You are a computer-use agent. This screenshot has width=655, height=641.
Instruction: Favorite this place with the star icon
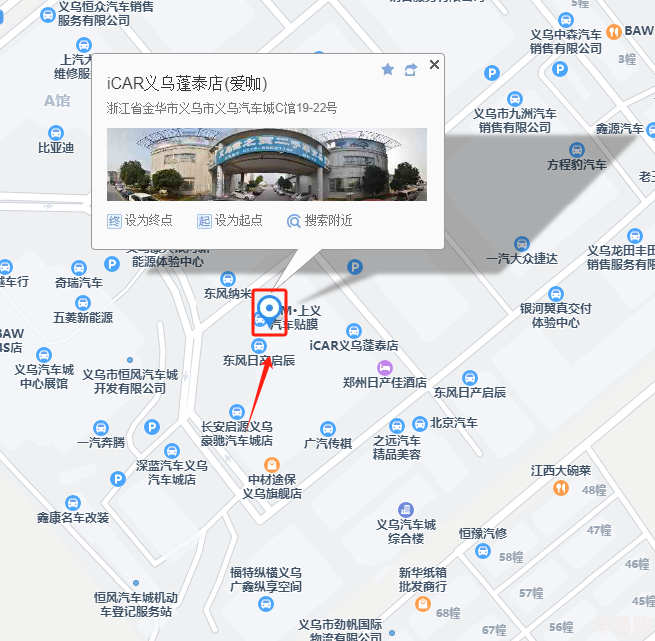(x=387, y=69)
